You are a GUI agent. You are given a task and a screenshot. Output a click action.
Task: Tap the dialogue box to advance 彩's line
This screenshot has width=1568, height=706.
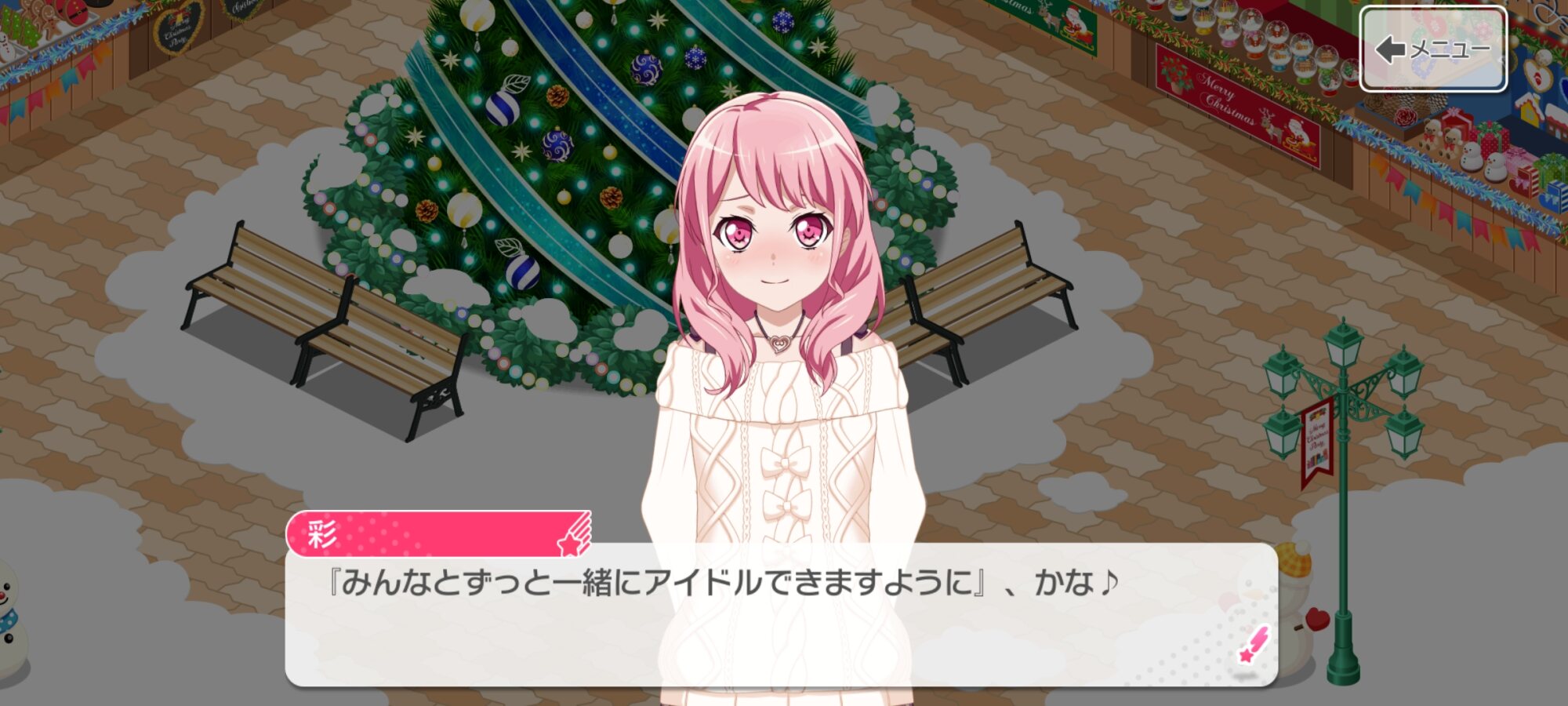pos(781,614)
